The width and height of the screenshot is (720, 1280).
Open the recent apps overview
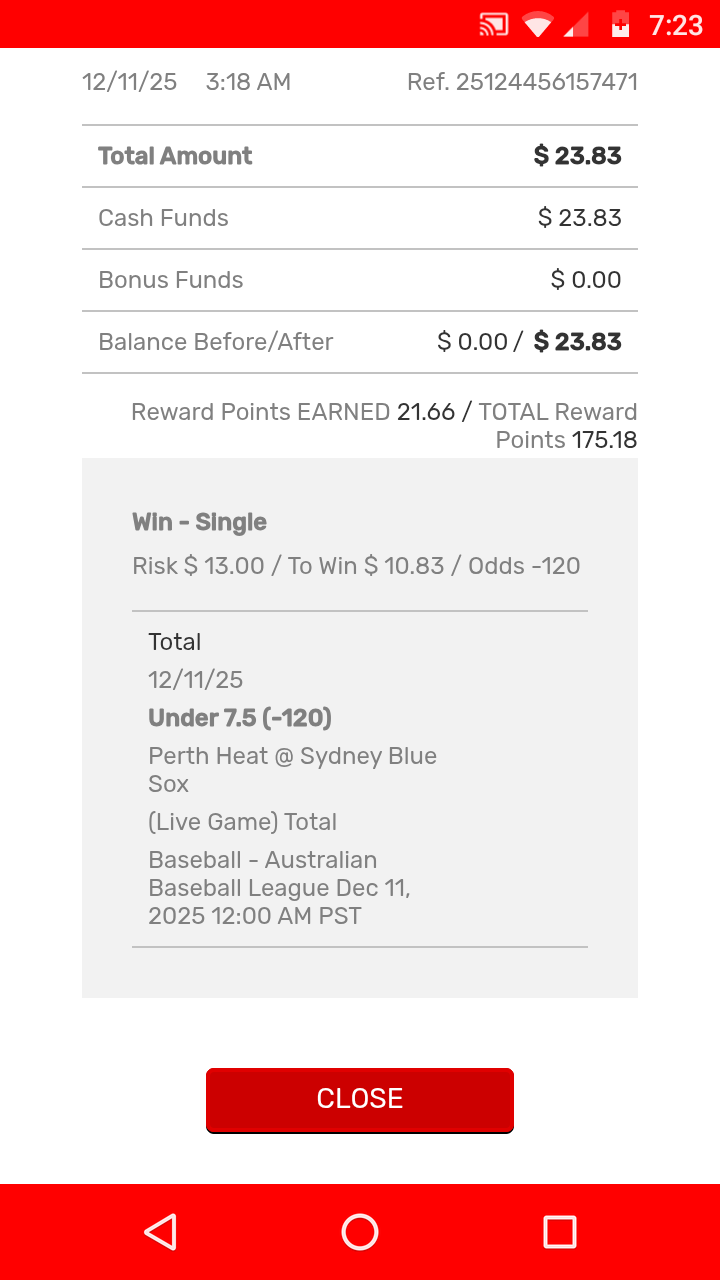[x=559, y=1232]
